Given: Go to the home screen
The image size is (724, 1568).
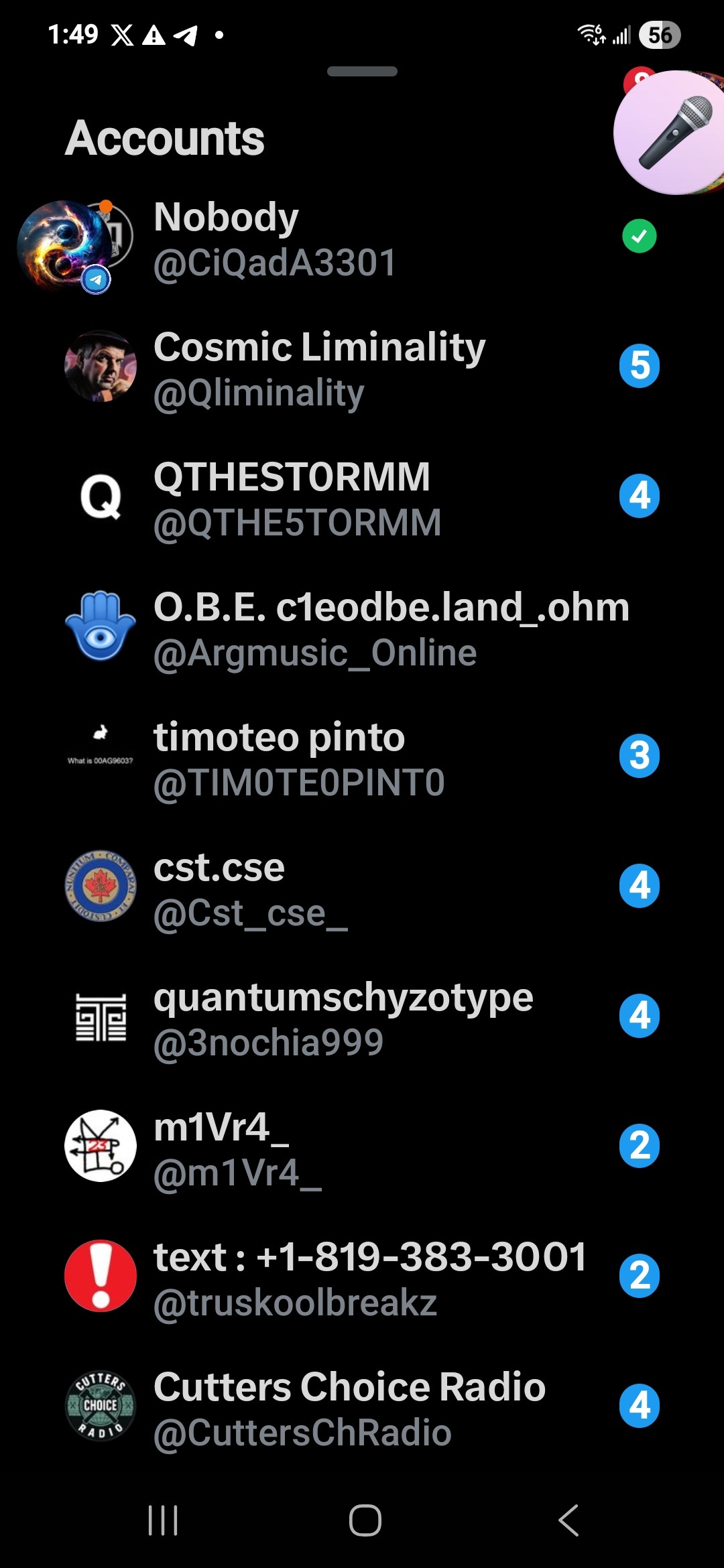Looking at the screenshot, I should click(x=365, y=1520).
